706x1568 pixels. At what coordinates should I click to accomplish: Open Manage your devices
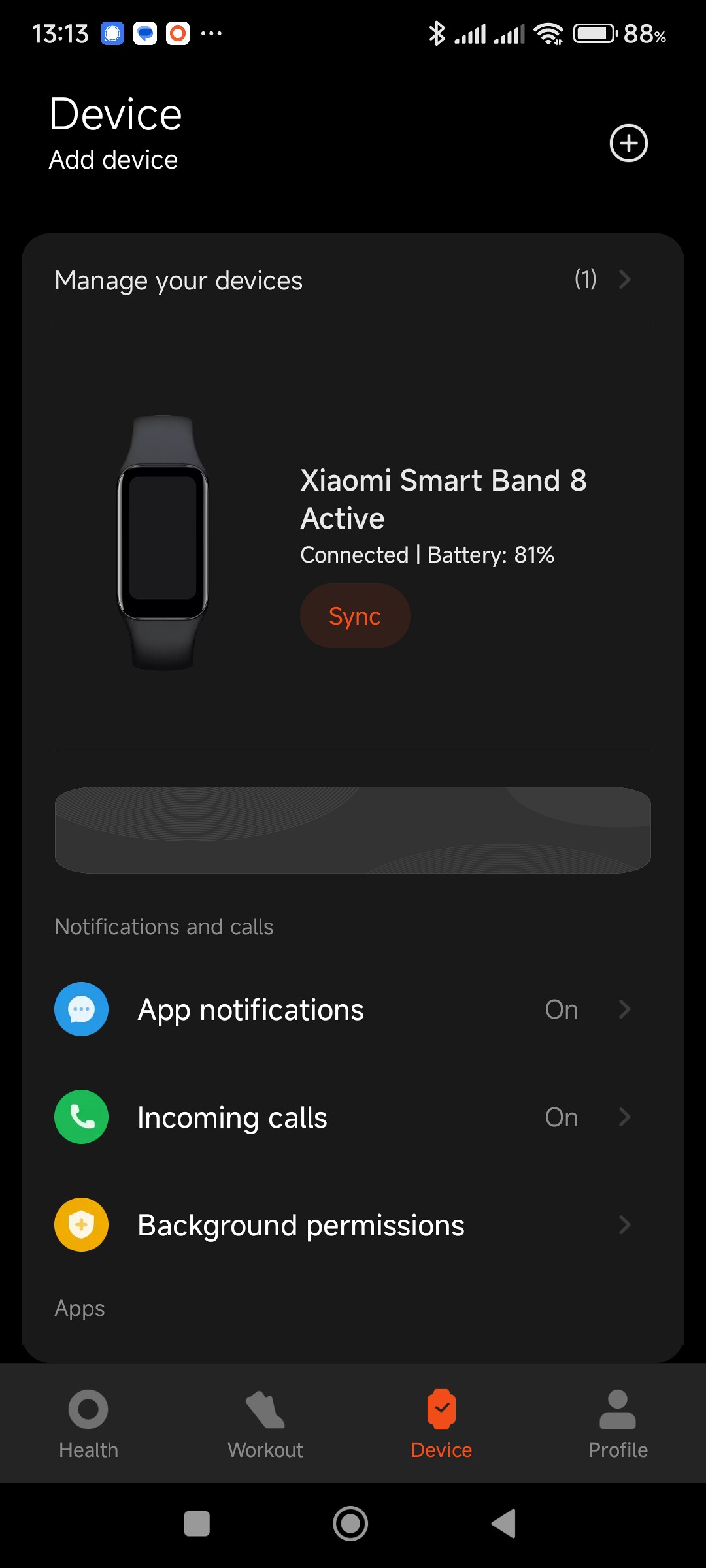(x=353, y=280)
